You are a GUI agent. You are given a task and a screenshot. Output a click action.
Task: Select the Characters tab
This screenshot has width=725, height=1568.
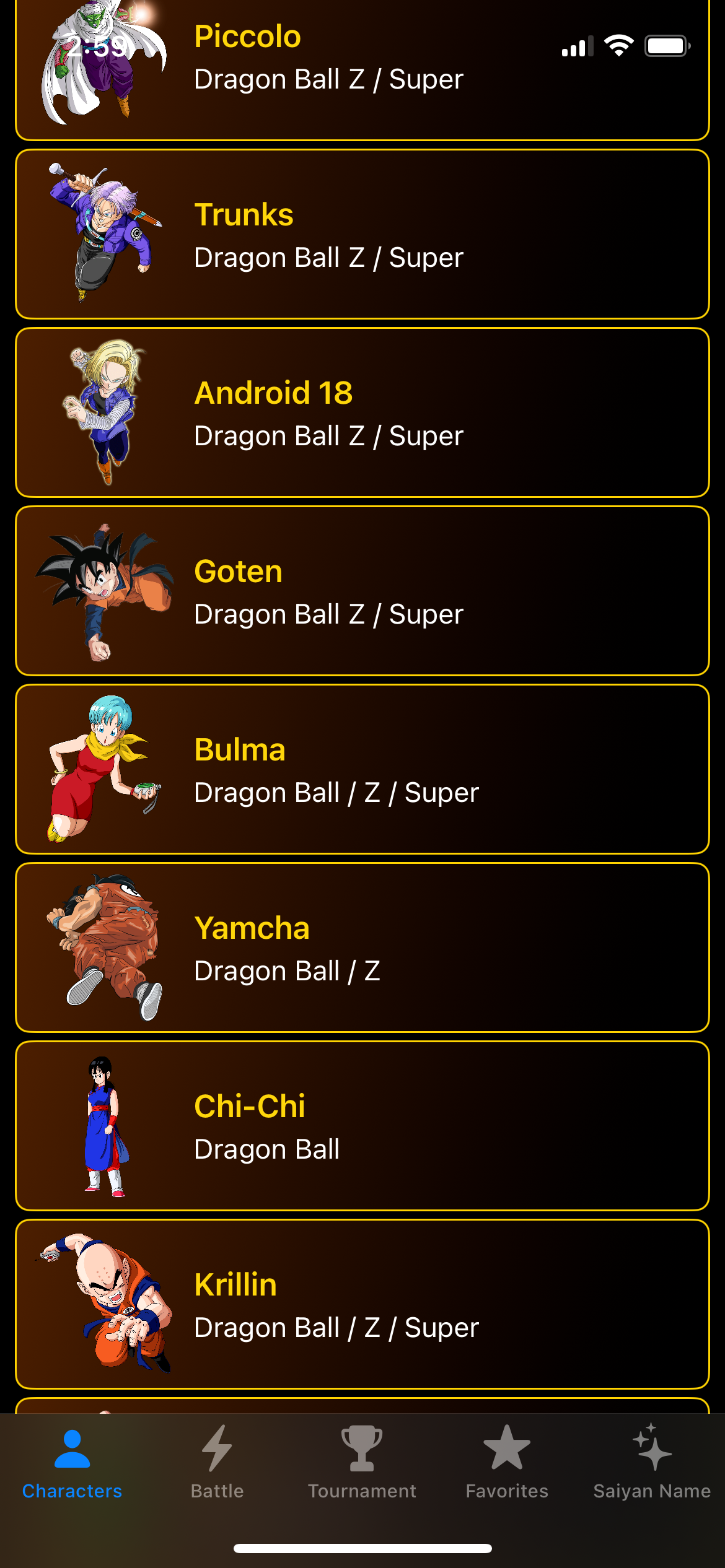[72, 1463]
